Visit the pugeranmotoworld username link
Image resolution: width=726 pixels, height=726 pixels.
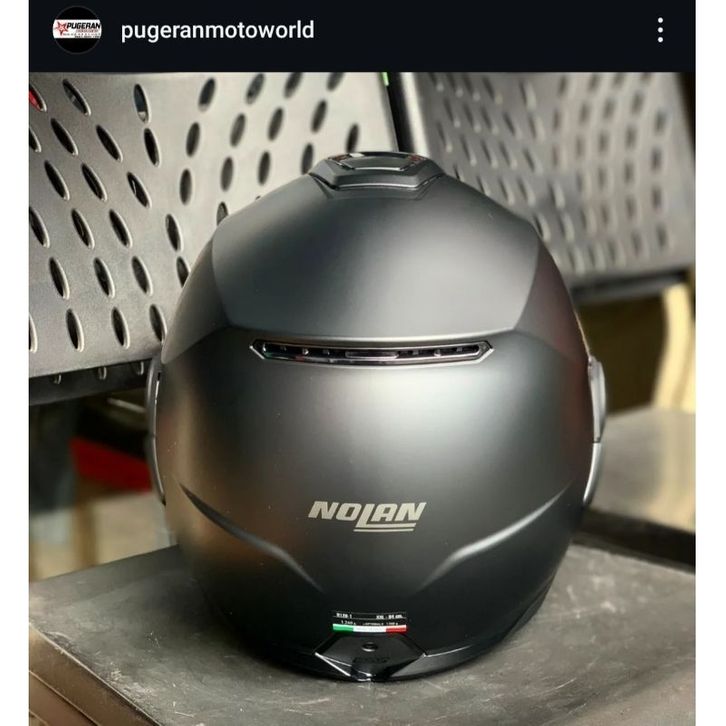click(x=217, y=30)
